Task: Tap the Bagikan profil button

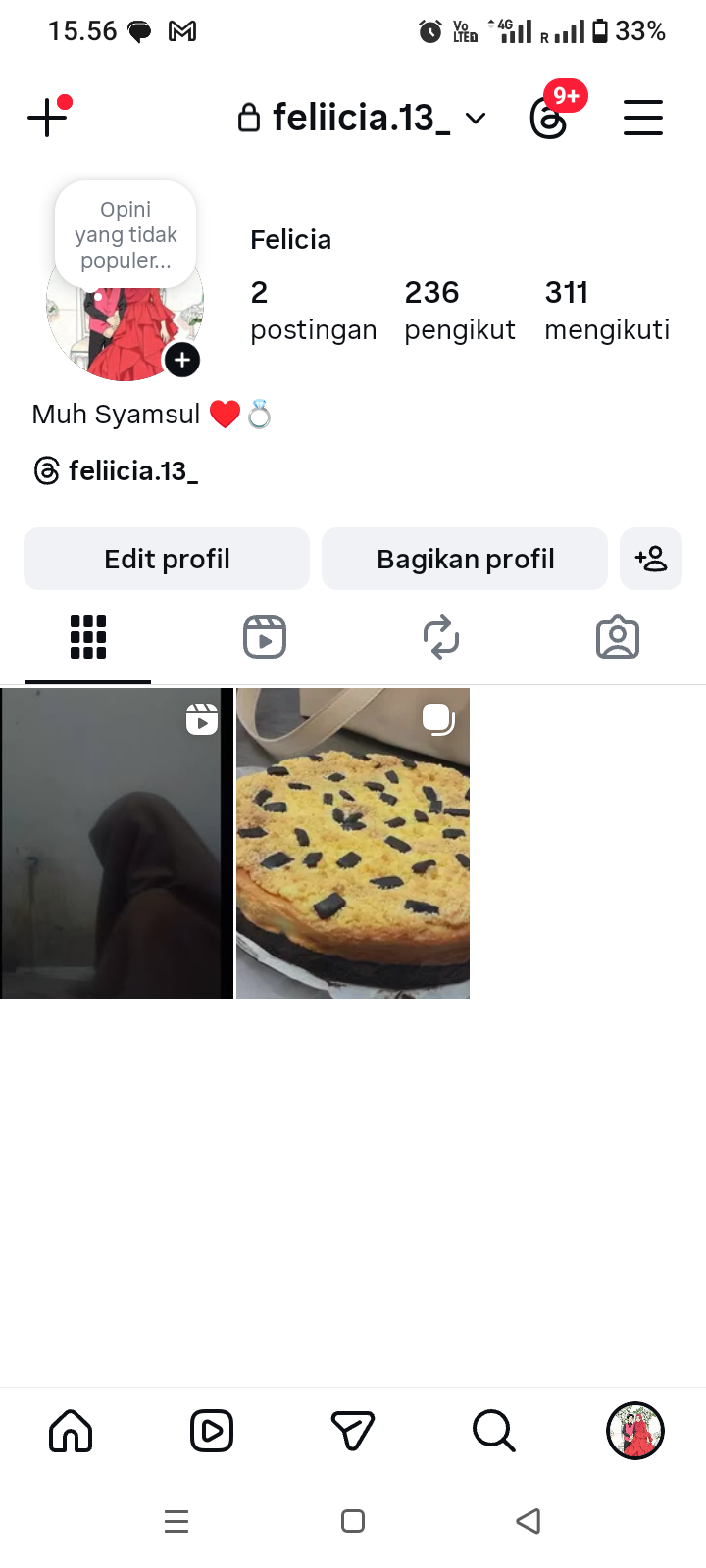Action: pyautogui.click(x=465, y=559)
